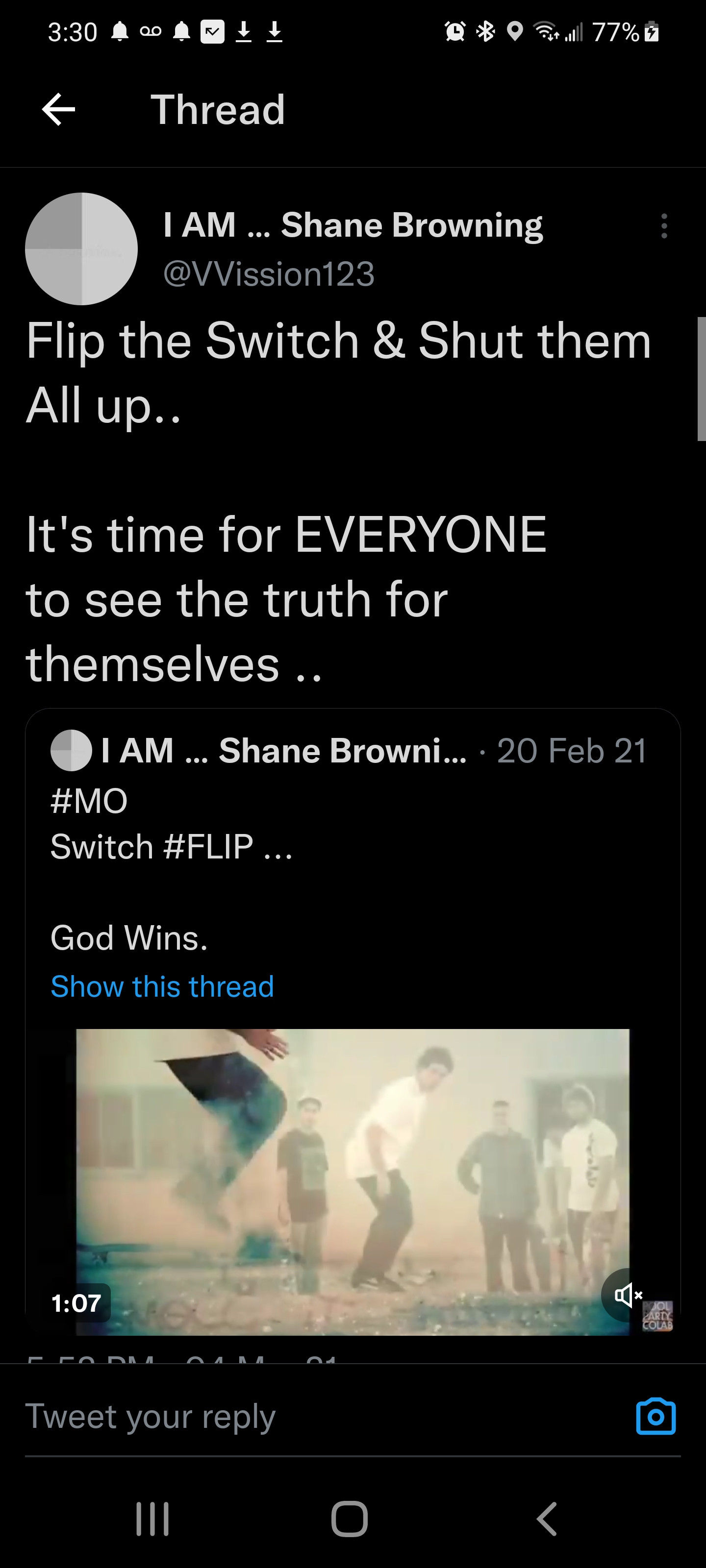The height and width of the screenshot is (1568, 706).
Task: Go to the phone home screen
Action: click(350, 1519)
